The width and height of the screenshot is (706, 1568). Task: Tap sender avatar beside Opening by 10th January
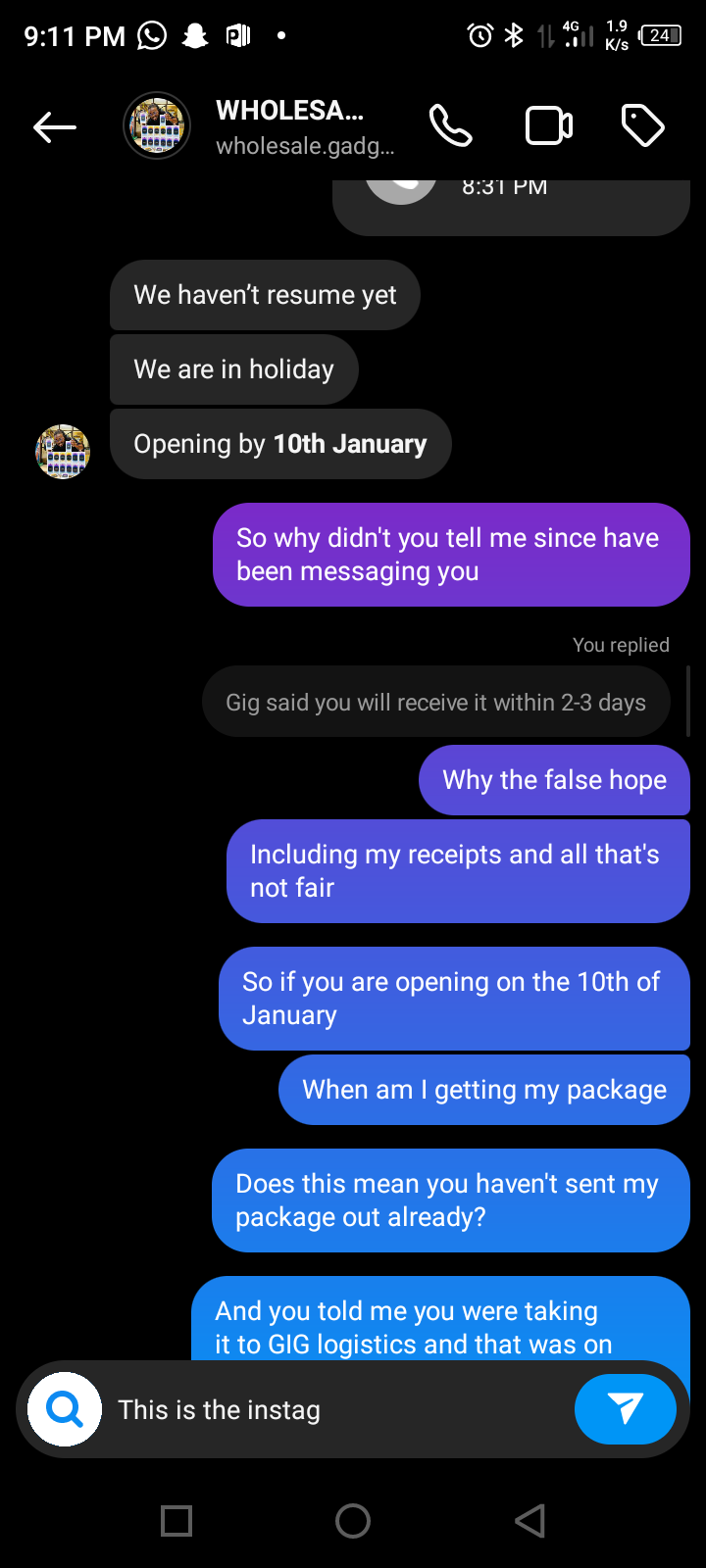click(63, 452)
